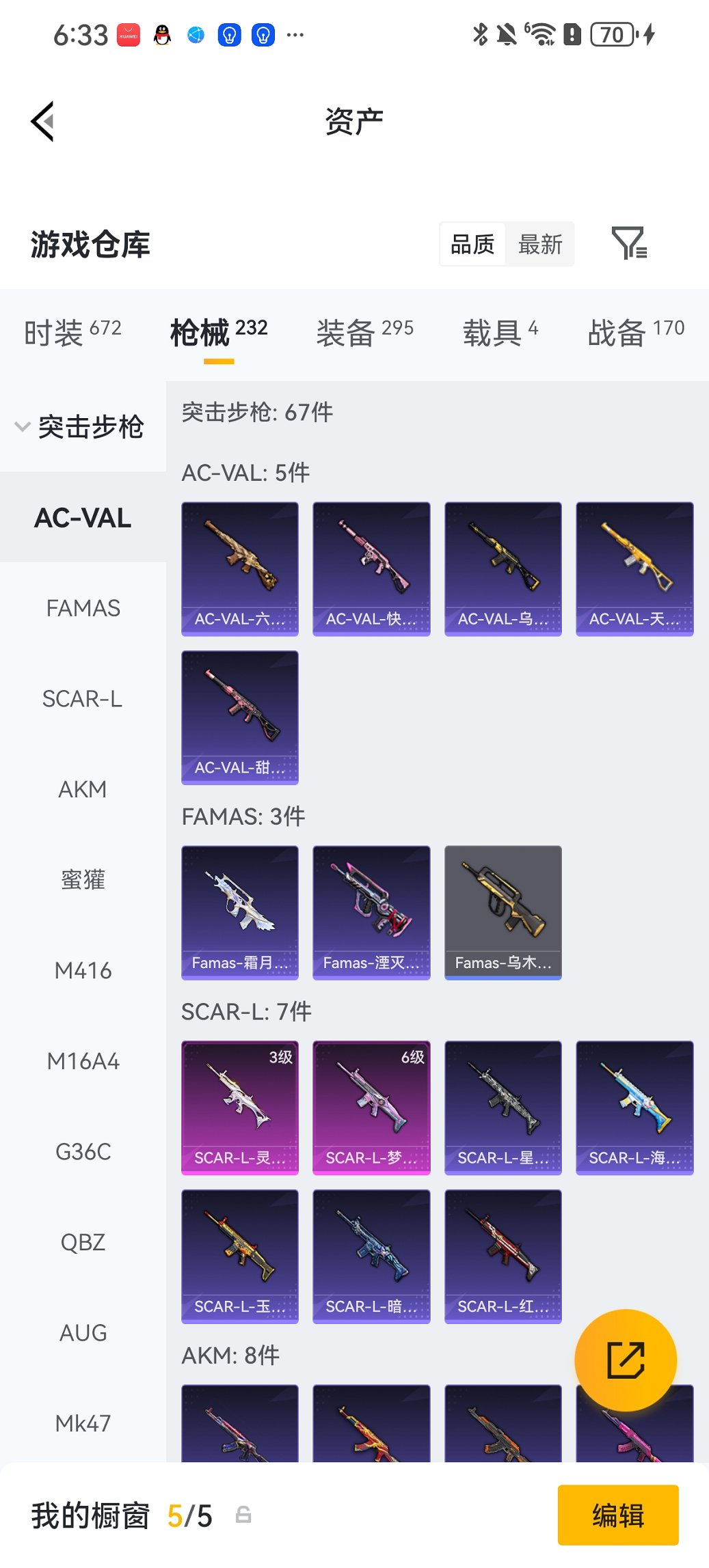
Task: Tap the orange share floating button
Action: [626, 1360]
